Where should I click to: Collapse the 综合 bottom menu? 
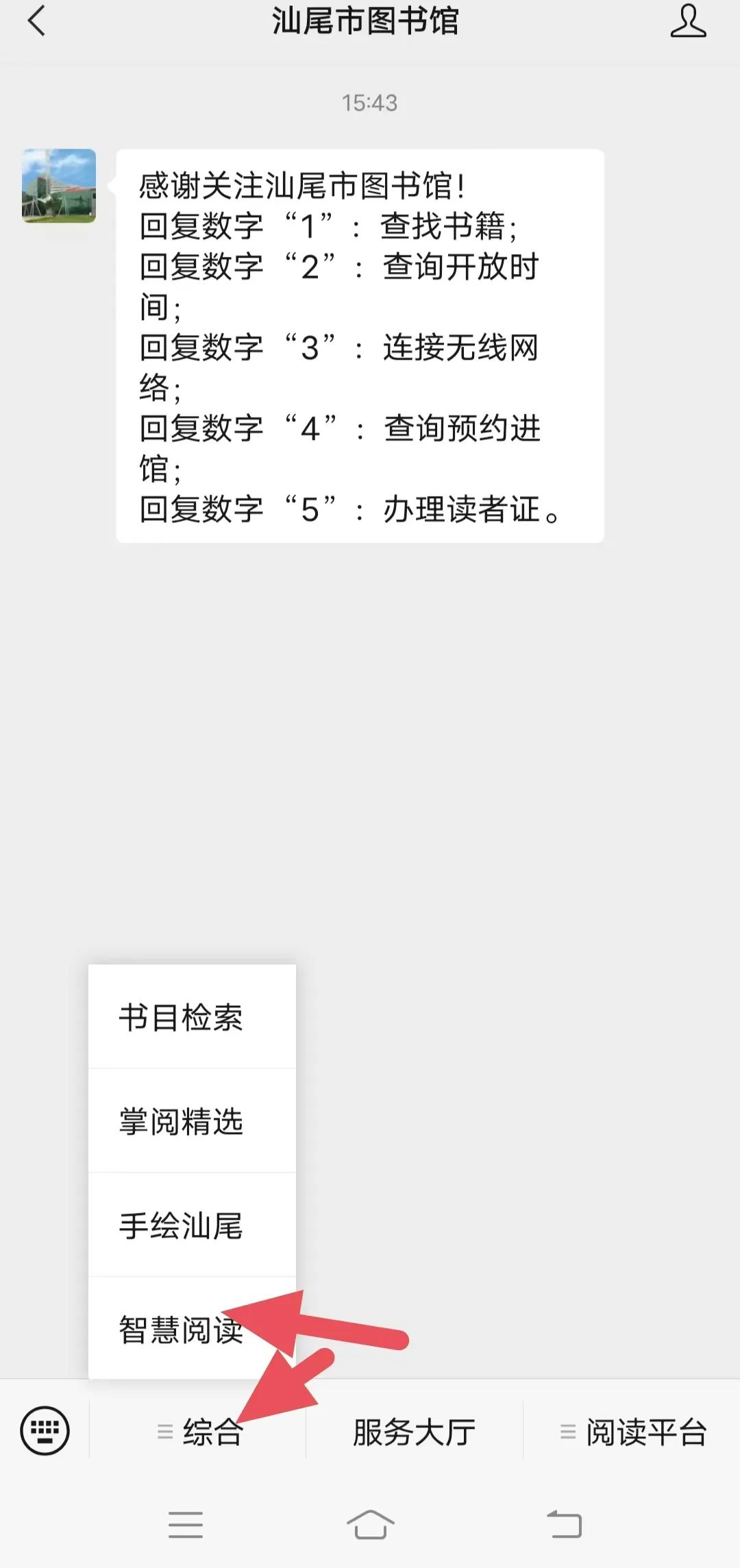198,1432
